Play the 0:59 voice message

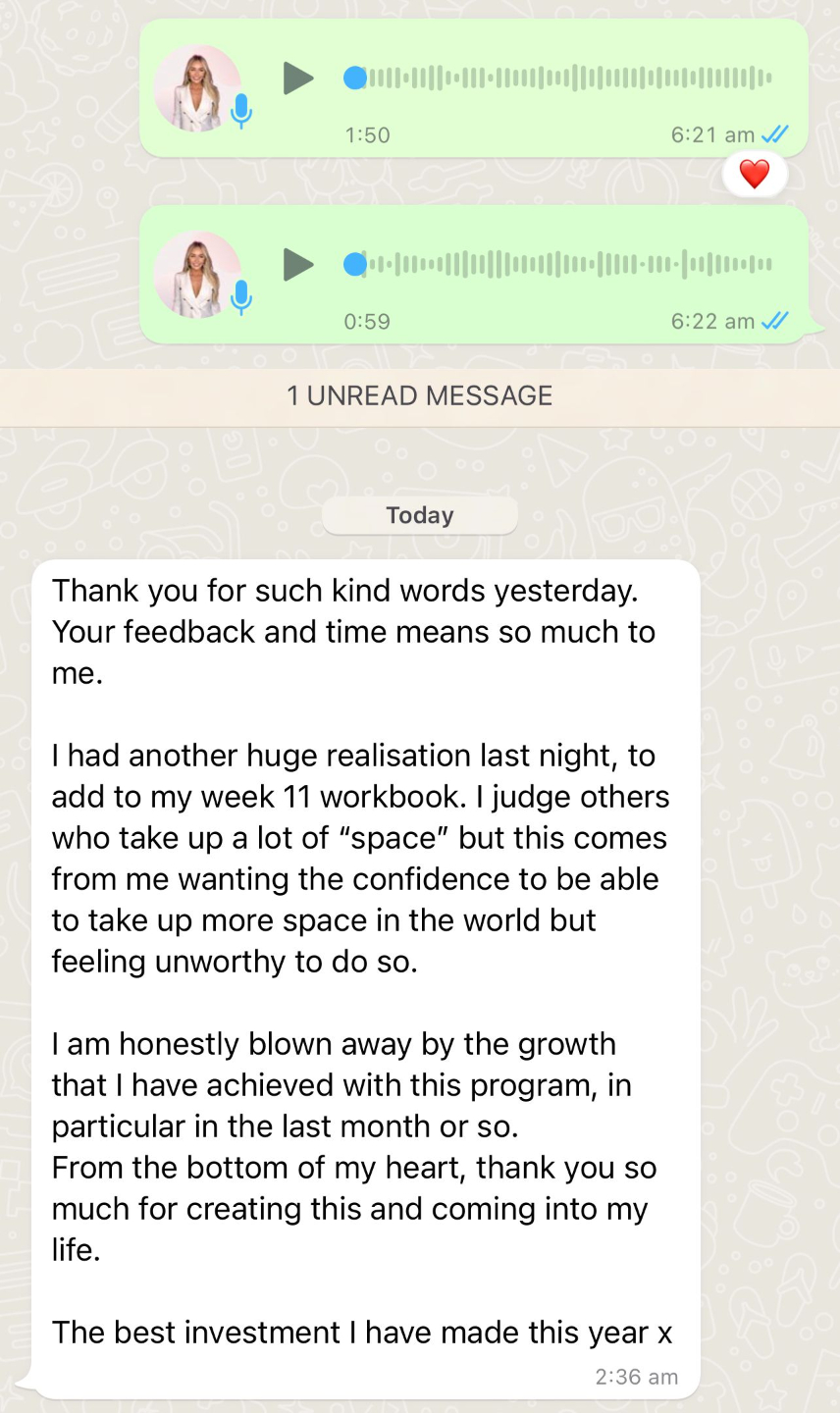298,264
